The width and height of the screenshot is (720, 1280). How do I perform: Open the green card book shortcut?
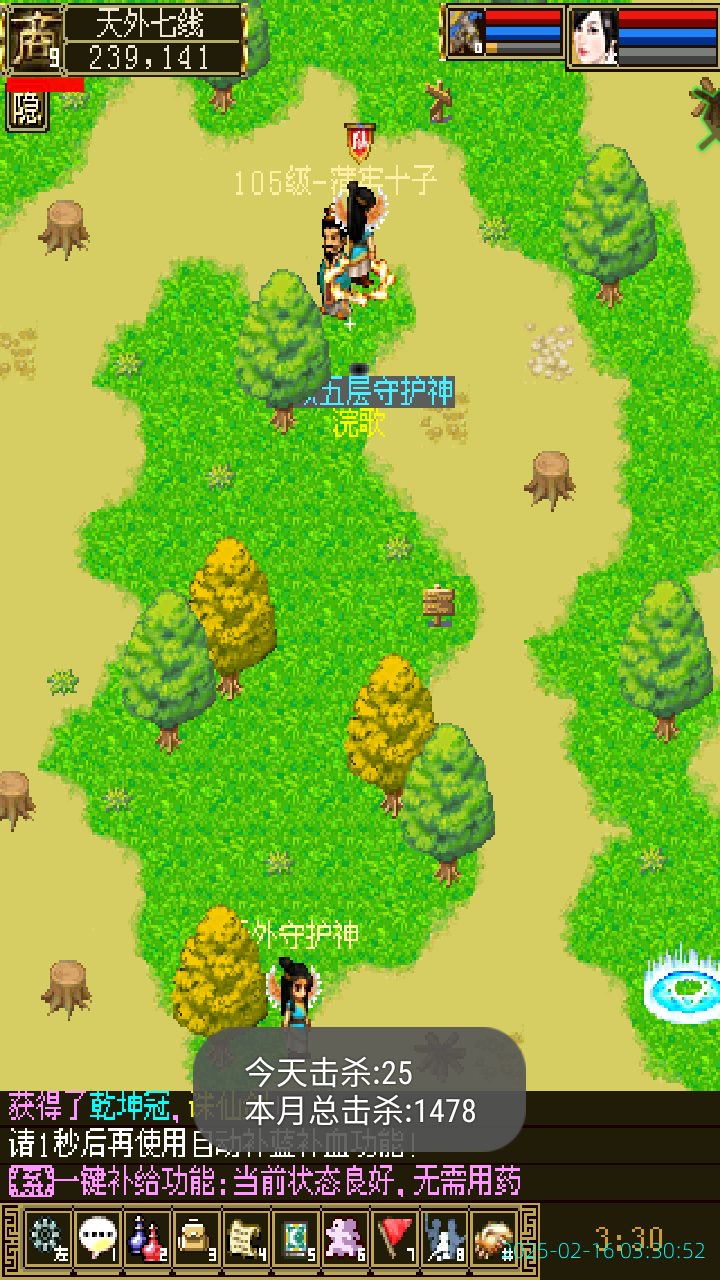296,1238
